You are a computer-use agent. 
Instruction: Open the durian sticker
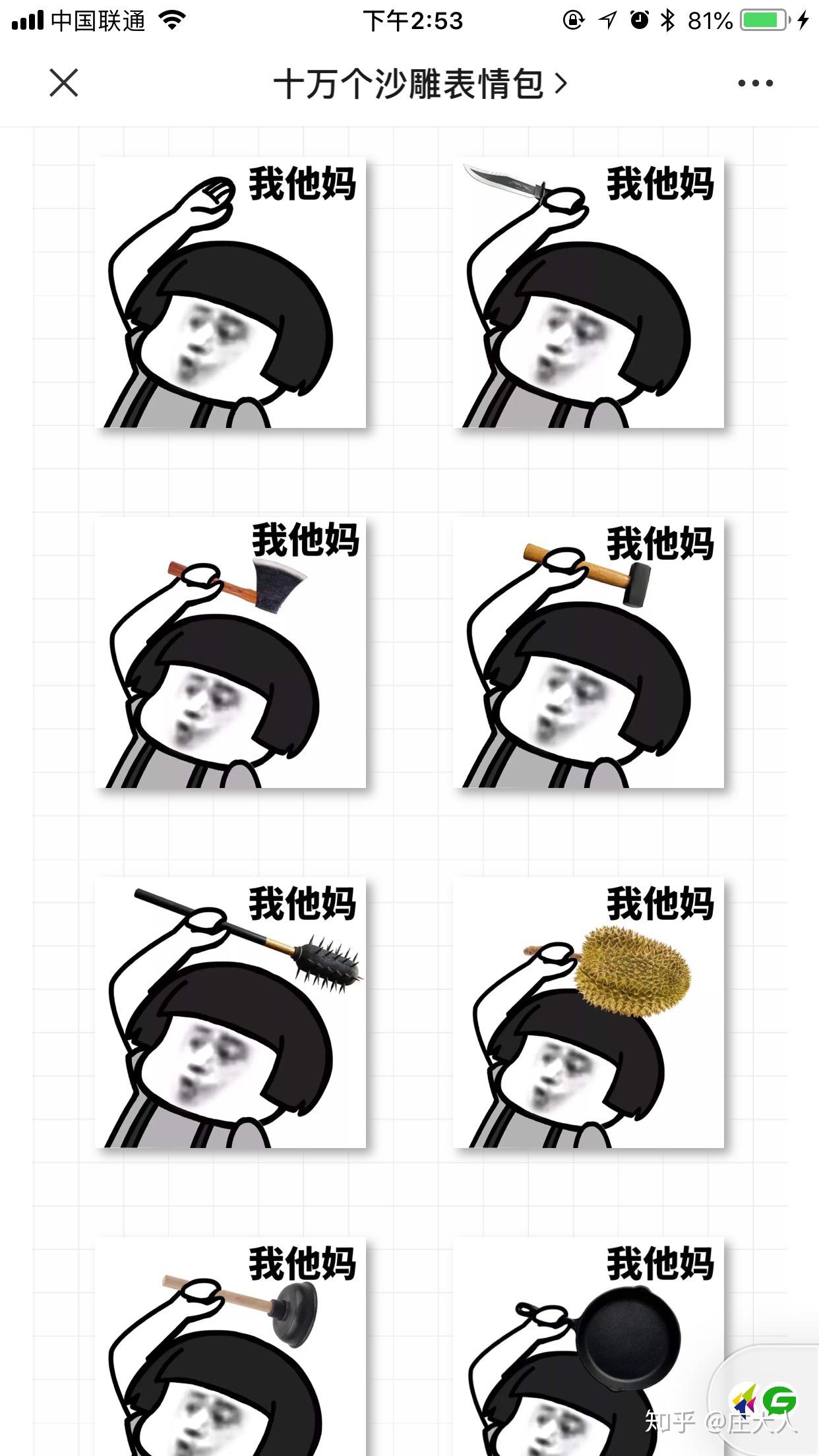[x=588, y=1013]
